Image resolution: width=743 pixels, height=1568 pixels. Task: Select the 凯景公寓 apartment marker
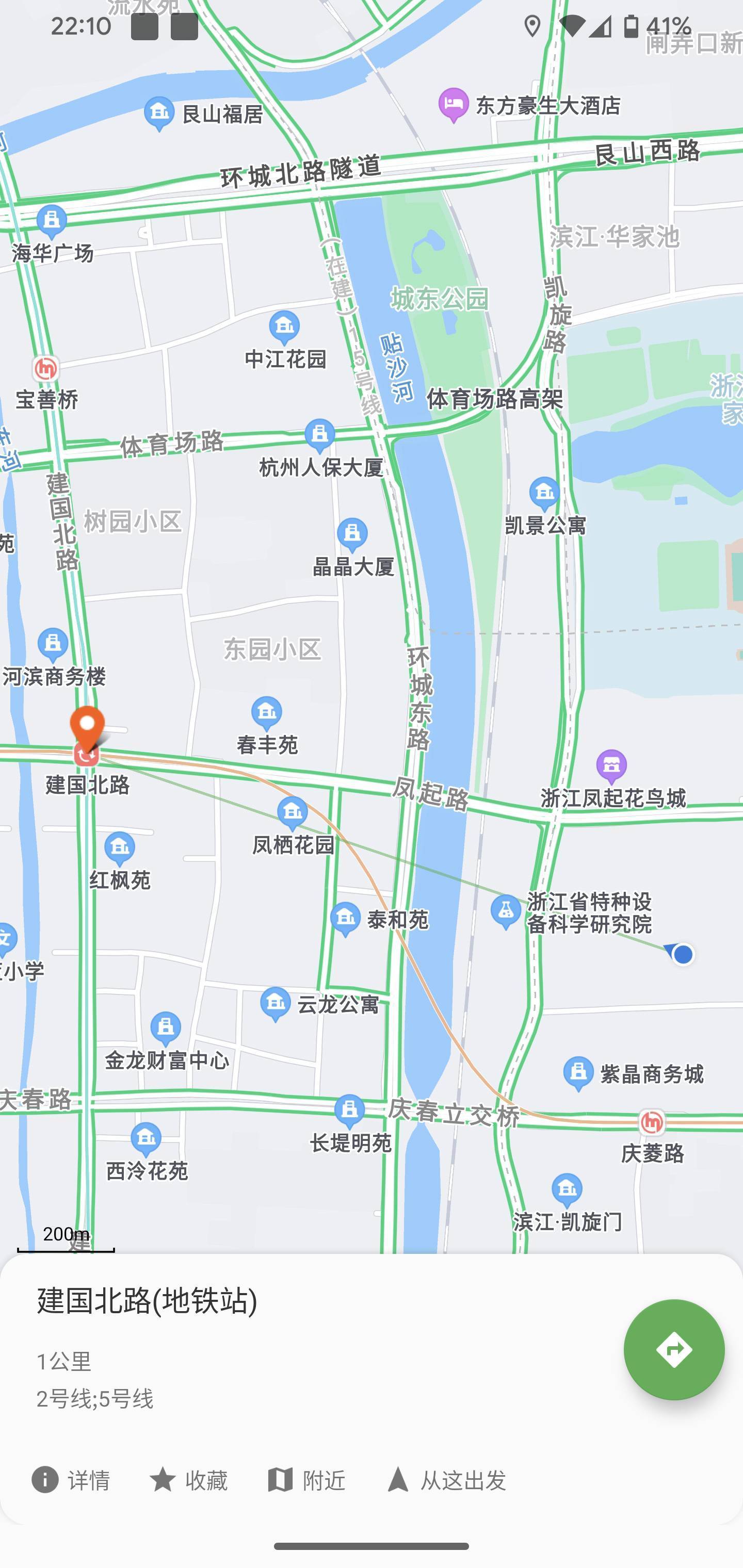pyautogui.click(x=543, y=493)
